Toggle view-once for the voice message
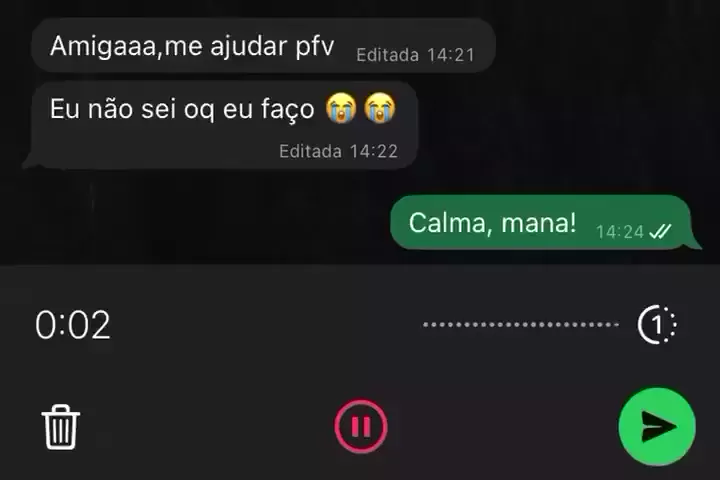720x480 pixels. tap(657, 325)
